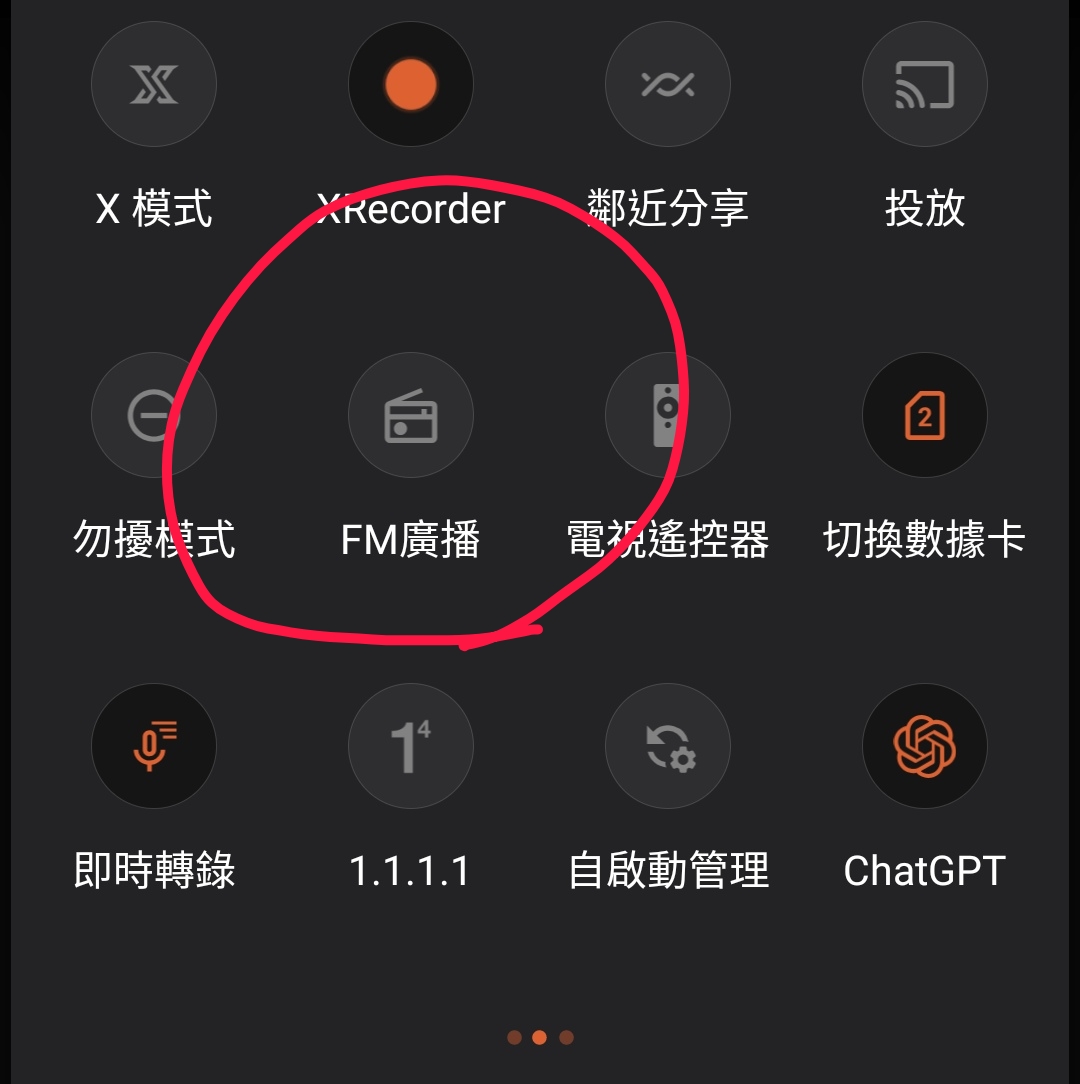Launch 電視遙控器 tile

pos(668,415)
